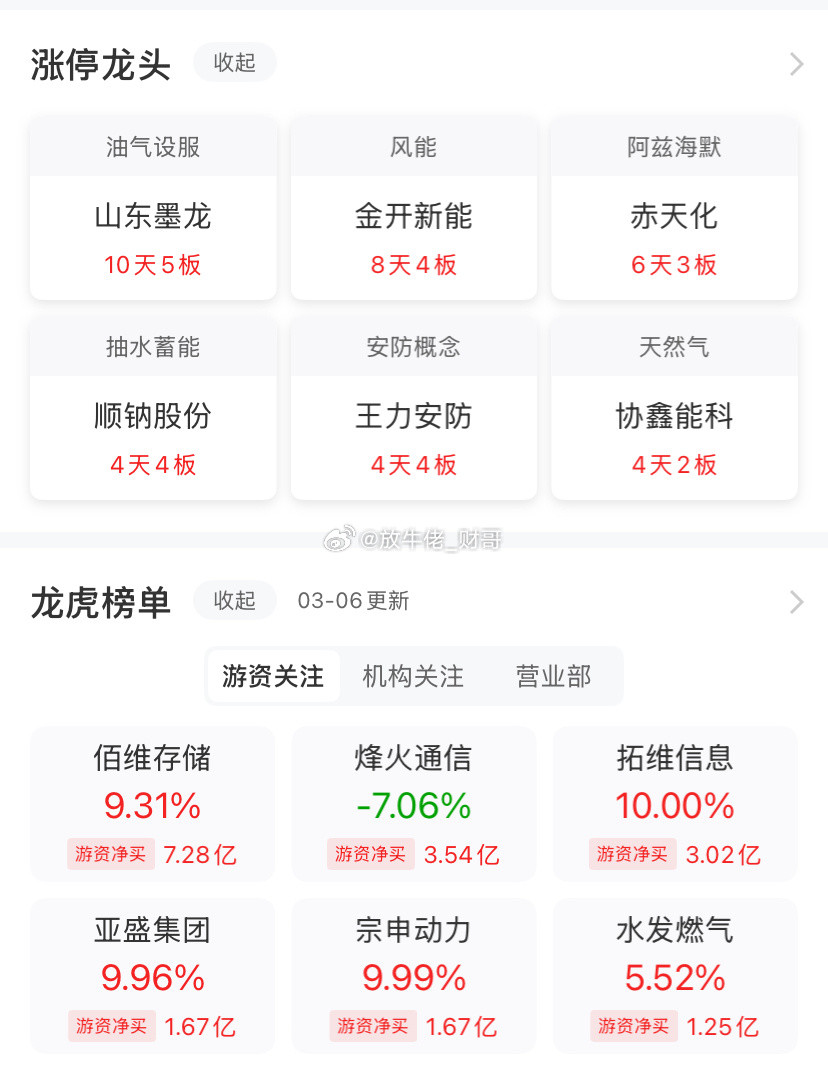
Task: Click the 游资净买 badge under 水发燃气
Action: click(633, 1026)
